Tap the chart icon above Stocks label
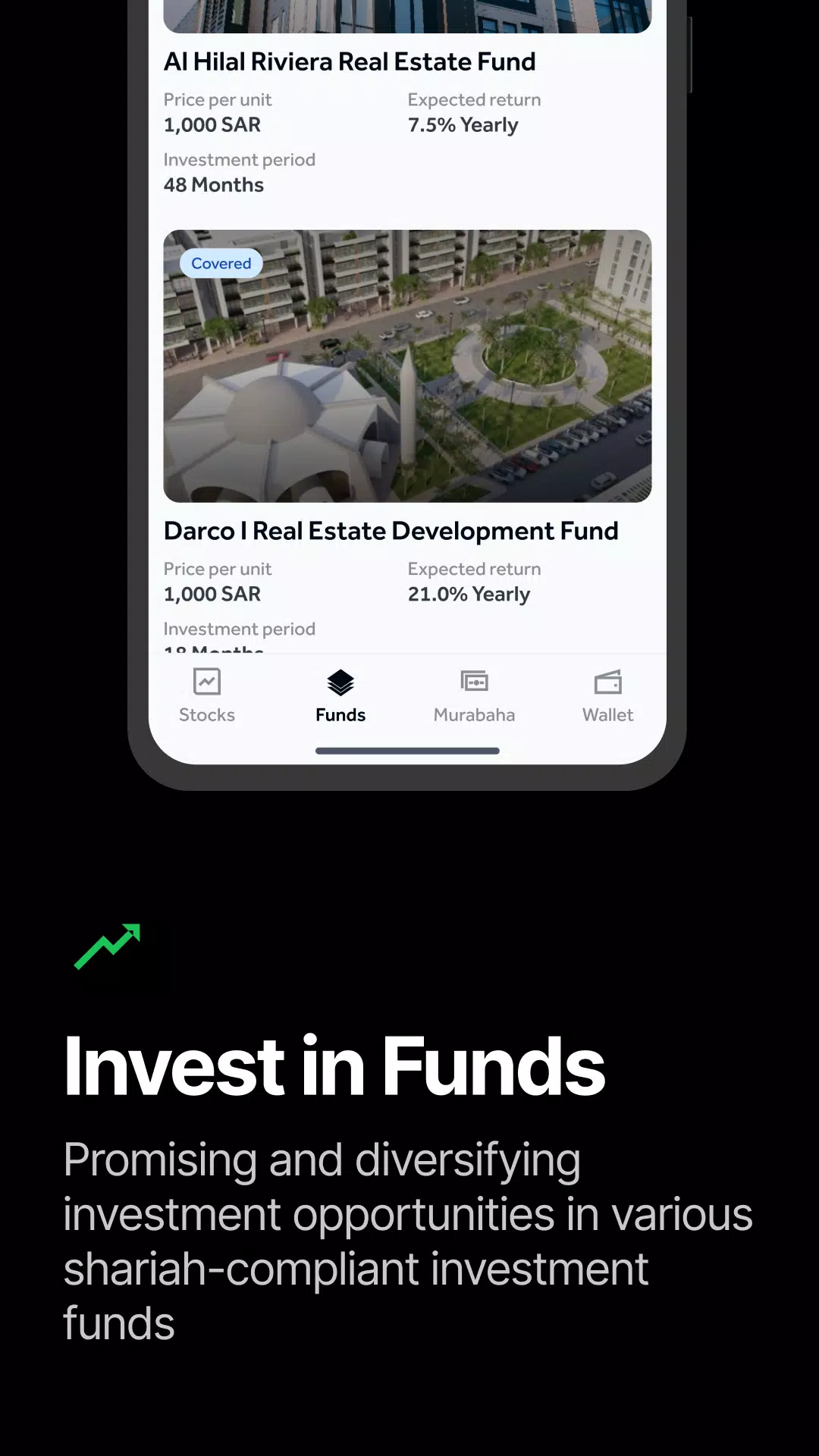This screenshot has width=819, height=1456. 206,683
